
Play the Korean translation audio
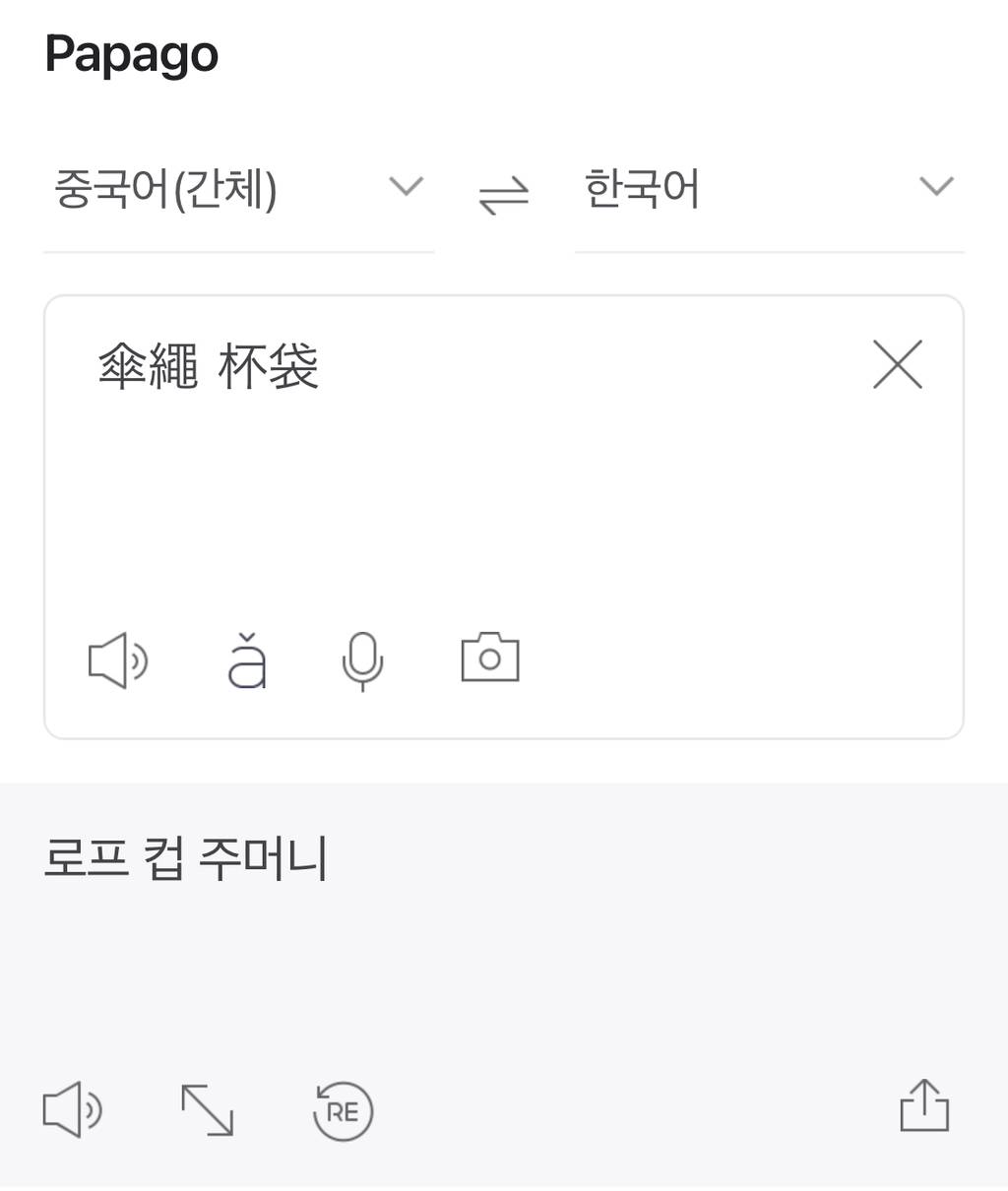(72, 1110)
